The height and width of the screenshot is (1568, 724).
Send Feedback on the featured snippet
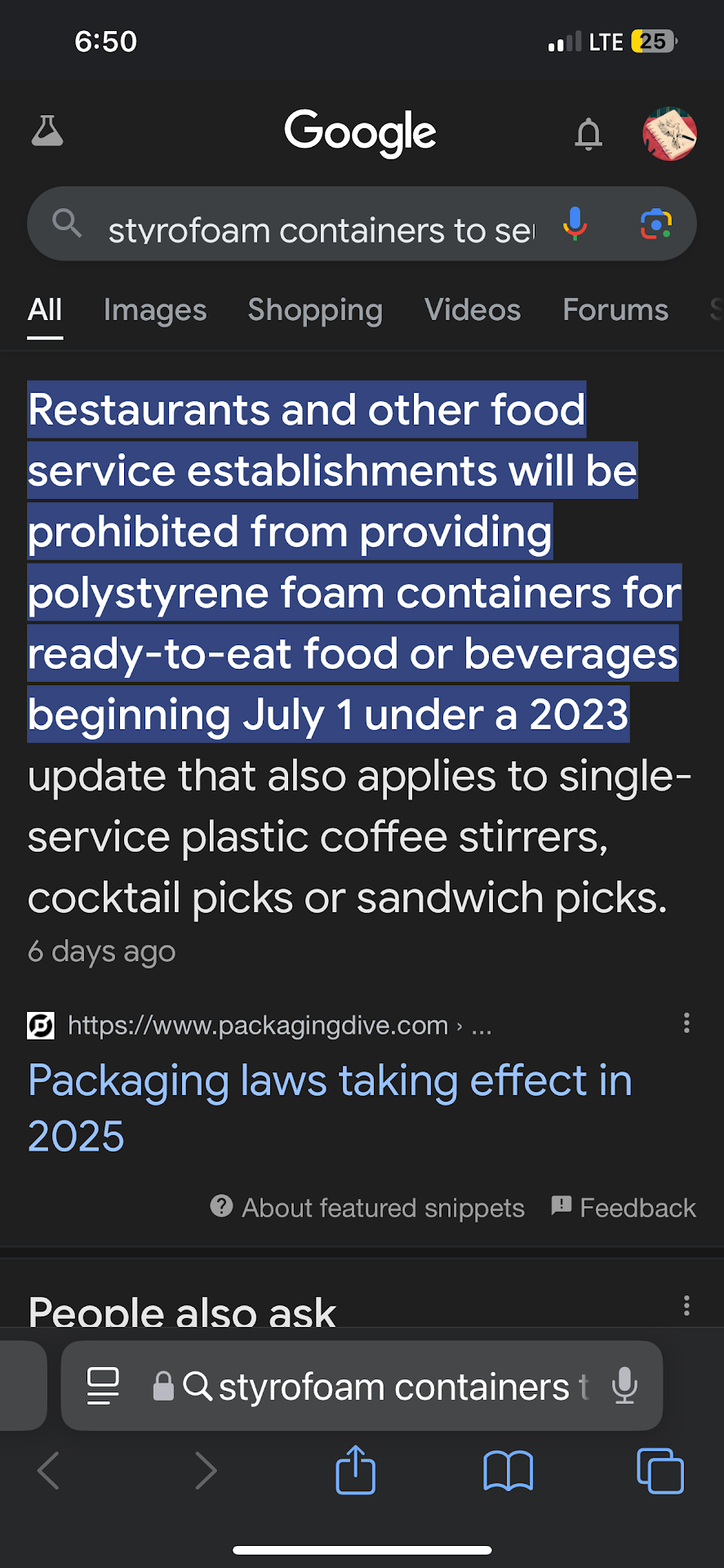pyautogui.click(x=624, y=1207)
